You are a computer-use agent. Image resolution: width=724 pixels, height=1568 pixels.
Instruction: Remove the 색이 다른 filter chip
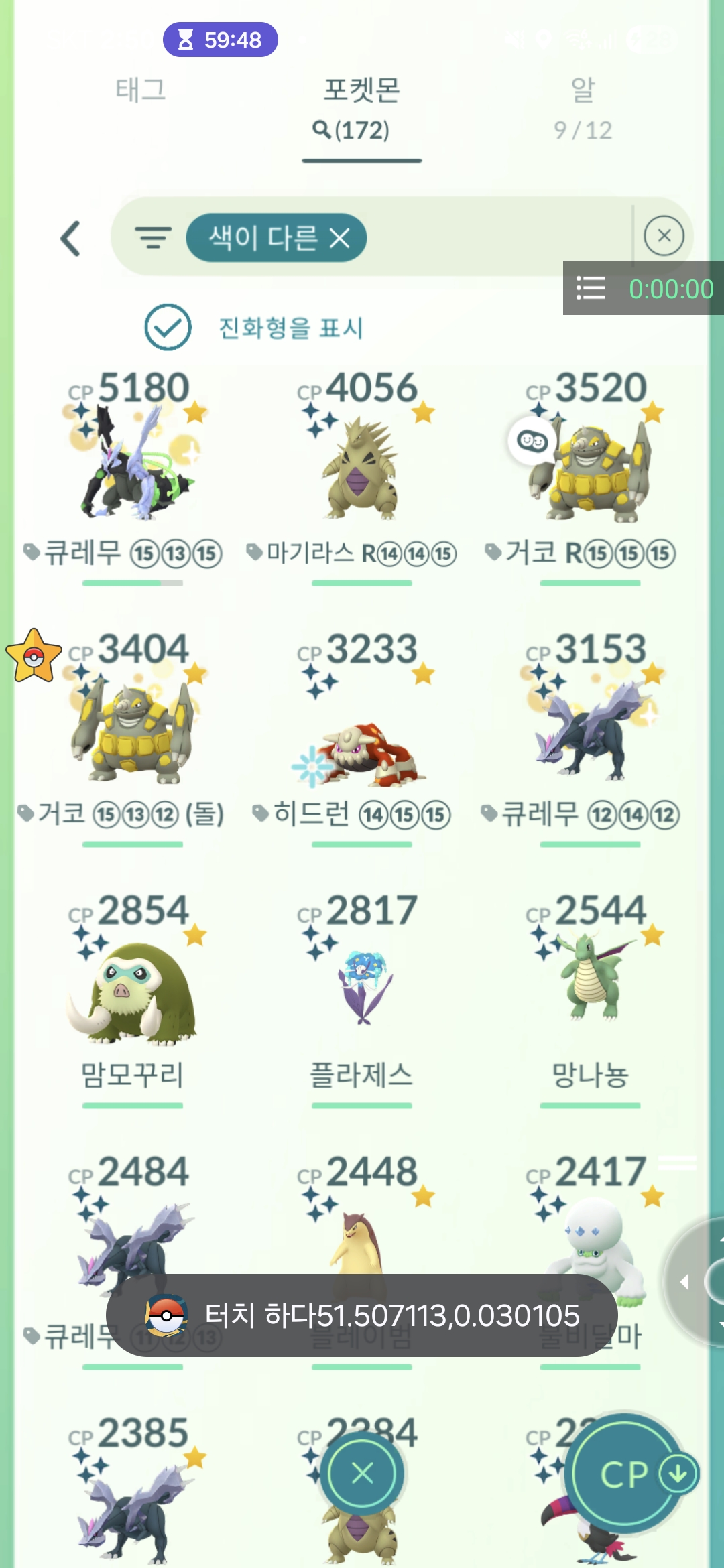point(340,238)
